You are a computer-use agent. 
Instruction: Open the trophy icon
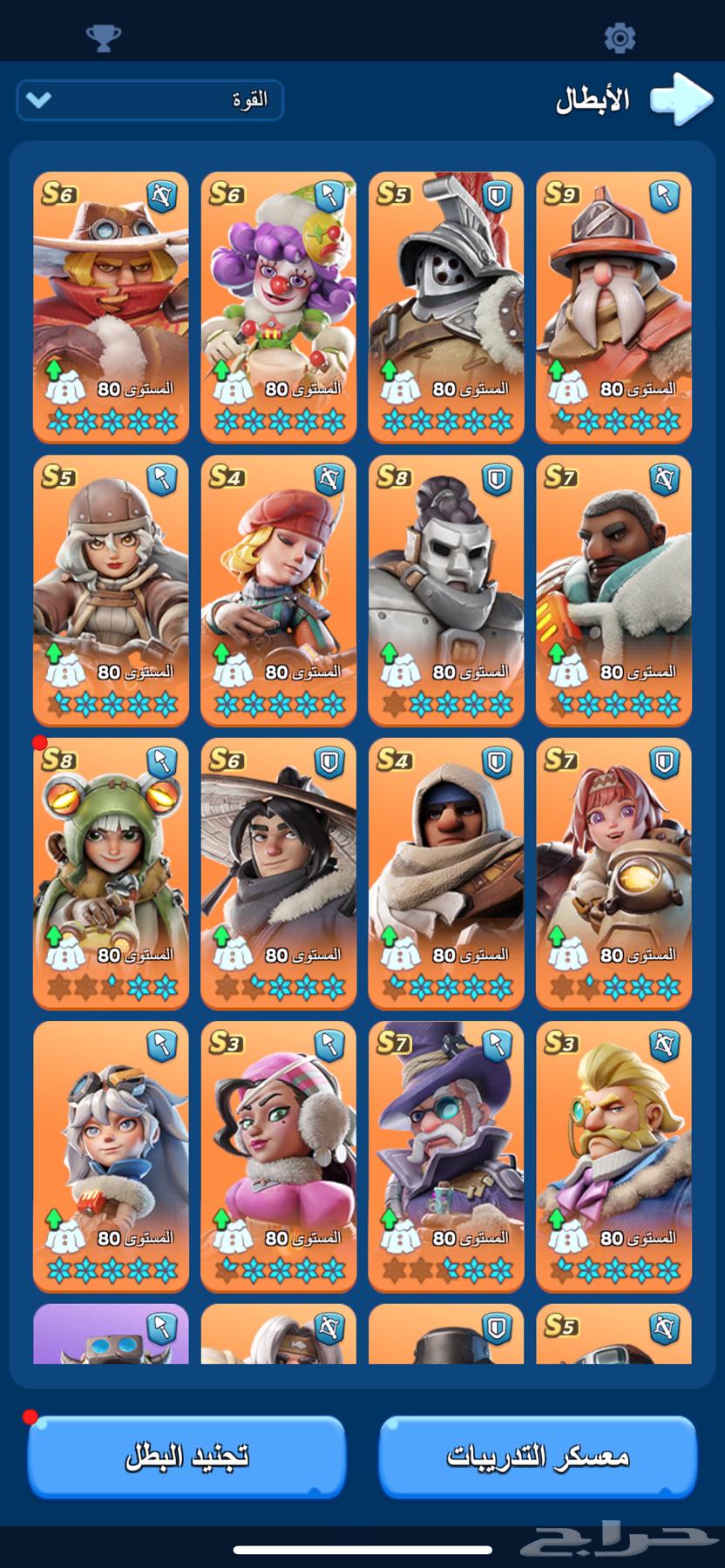pos(103,37)
